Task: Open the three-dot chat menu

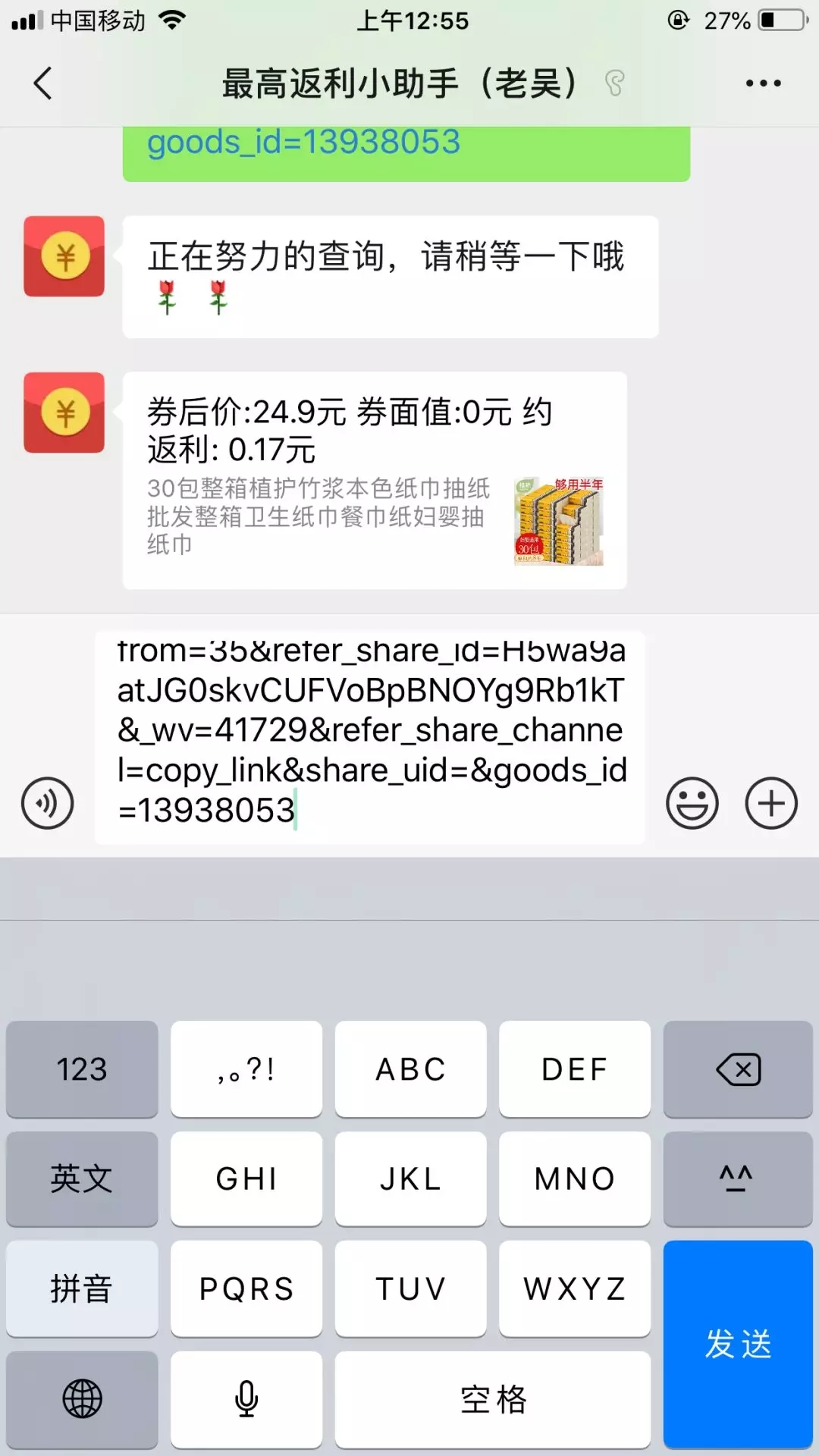Action: coord(763,83)
